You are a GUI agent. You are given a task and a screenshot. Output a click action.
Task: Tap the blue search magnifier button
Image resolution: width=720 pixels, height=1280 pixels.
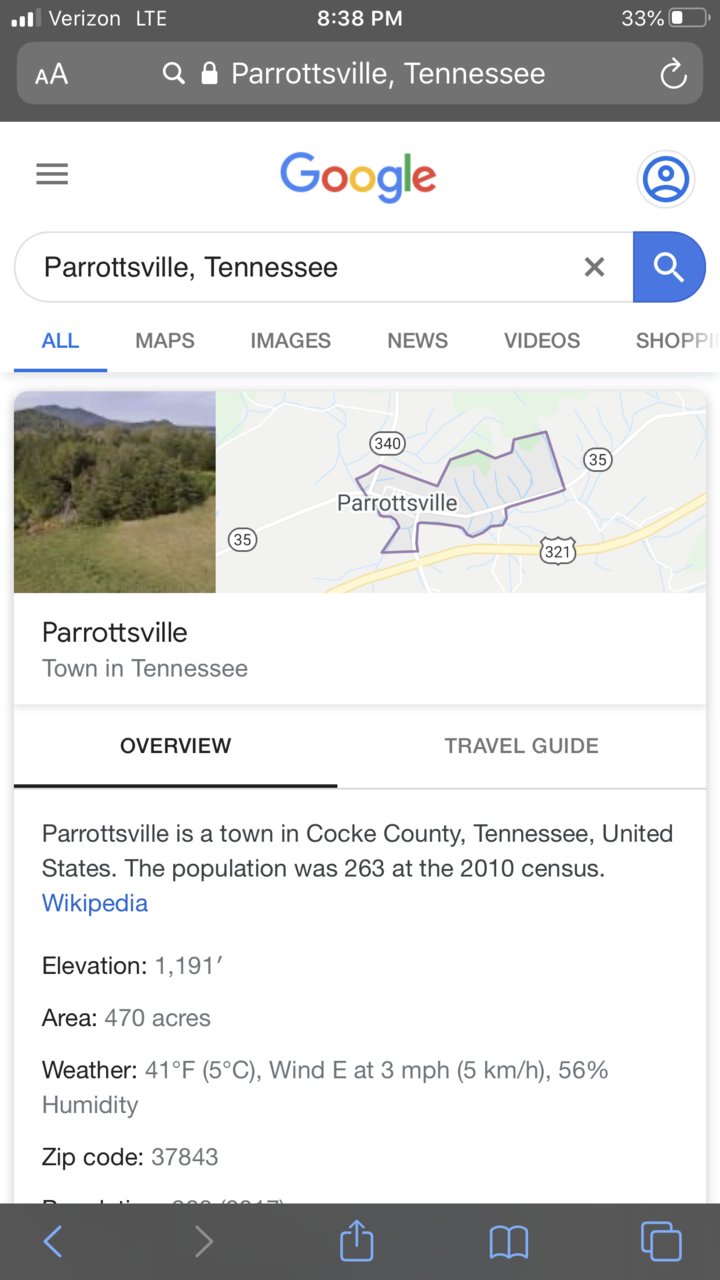pyautogui.click(x=668, y=267)
